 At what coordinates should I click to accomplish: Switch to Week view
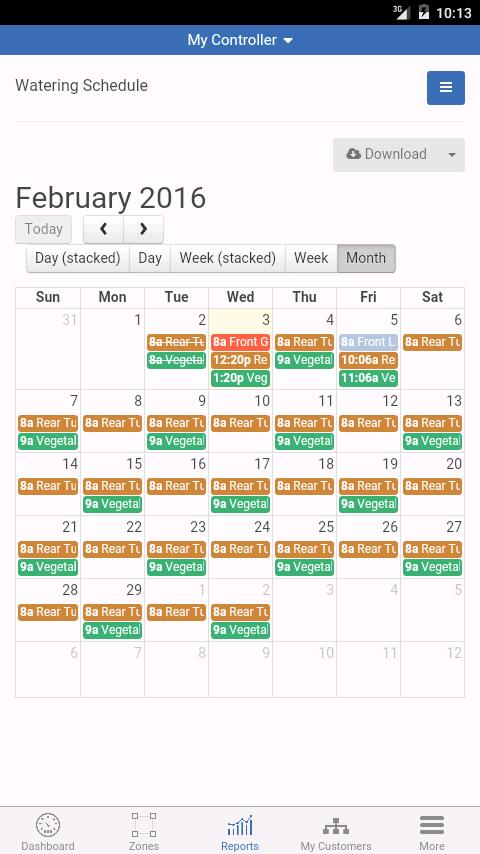point(311,258)
